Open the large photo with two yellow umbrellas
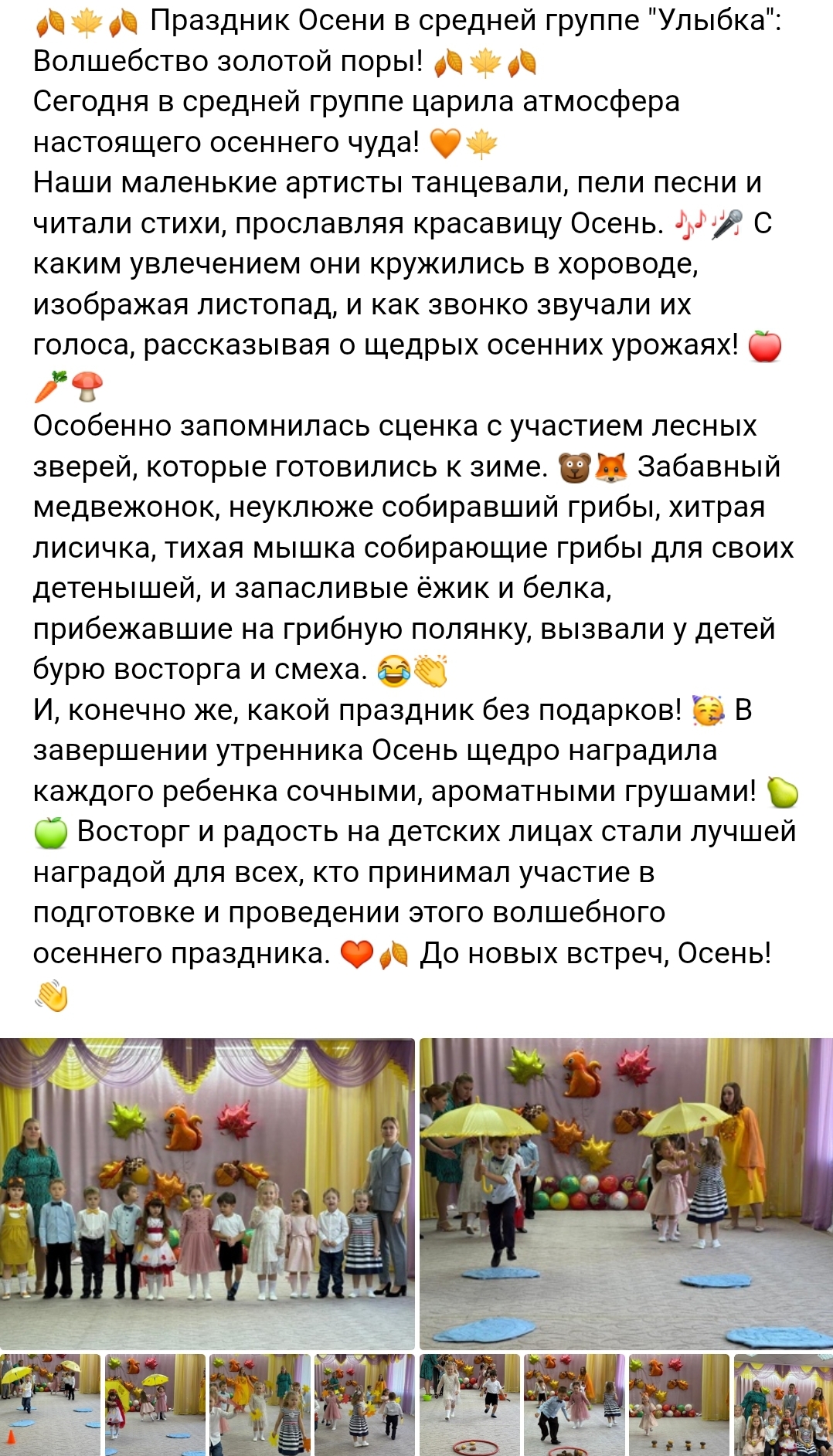Viewport: 833px width, 1456px height. (x=626, y=1193)
